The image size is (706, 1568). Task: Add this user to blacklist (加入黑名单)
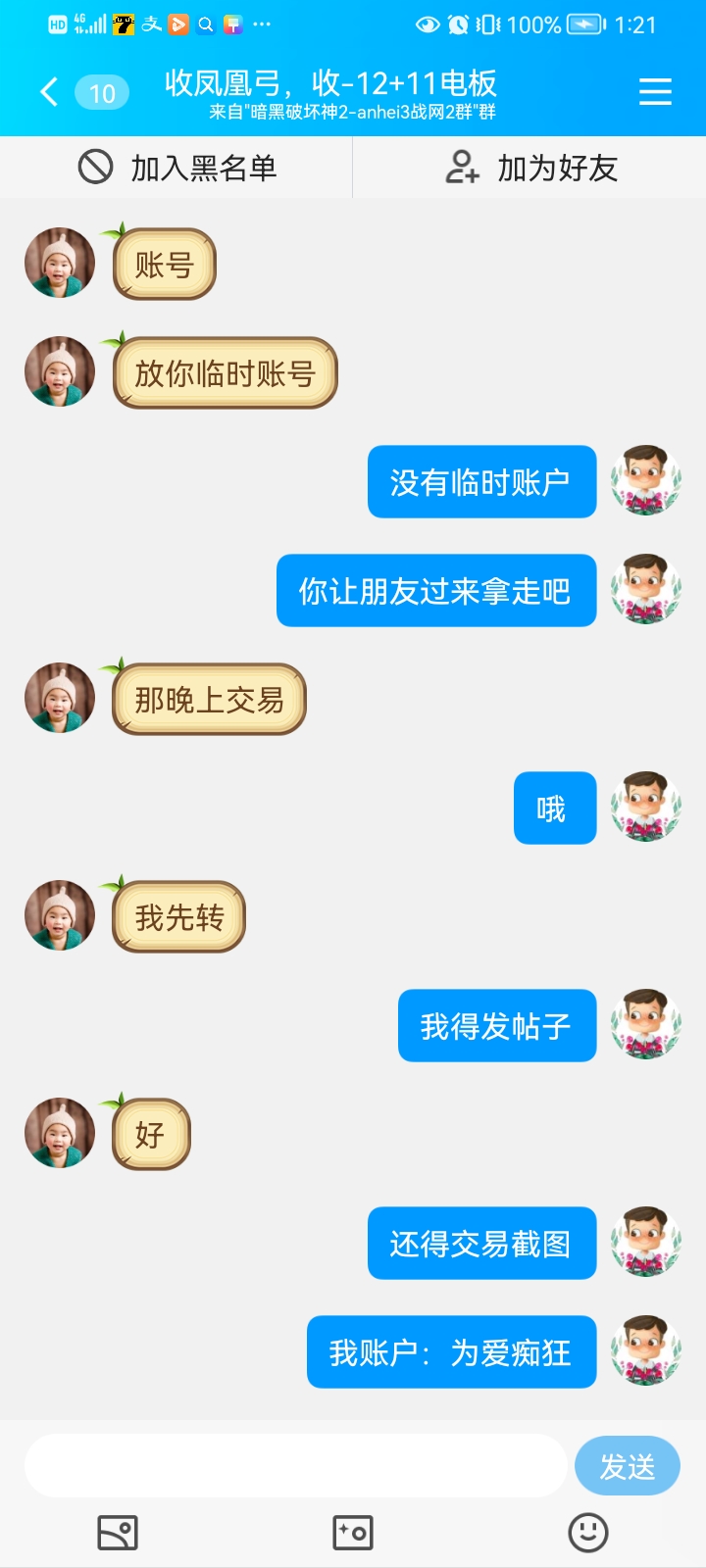pyautogui.click(x=176, y=168)
